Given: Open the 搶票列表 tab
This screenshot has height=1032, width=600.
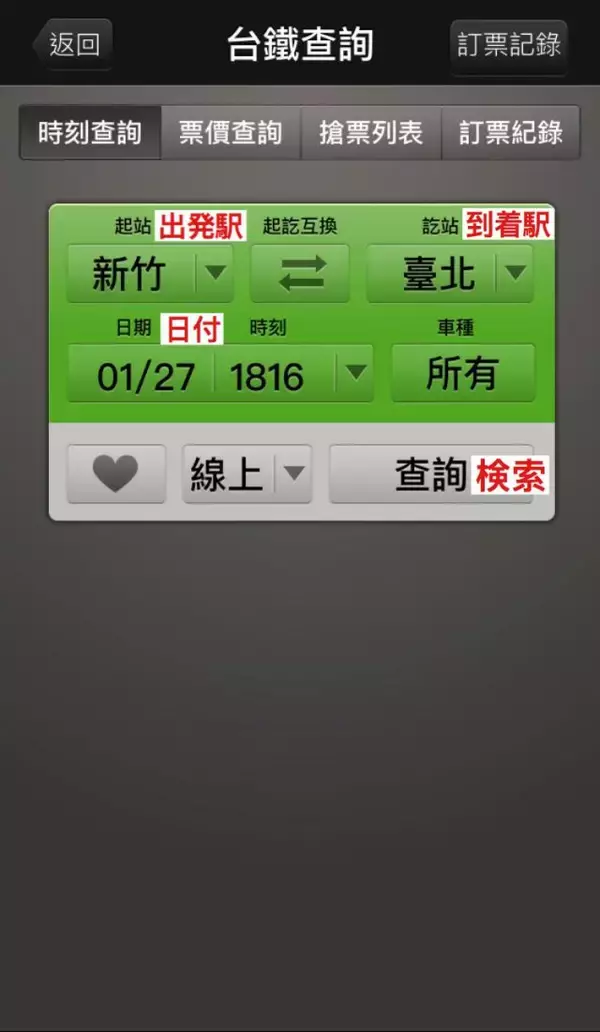Looking at the screenshot, I should (370, 133).
